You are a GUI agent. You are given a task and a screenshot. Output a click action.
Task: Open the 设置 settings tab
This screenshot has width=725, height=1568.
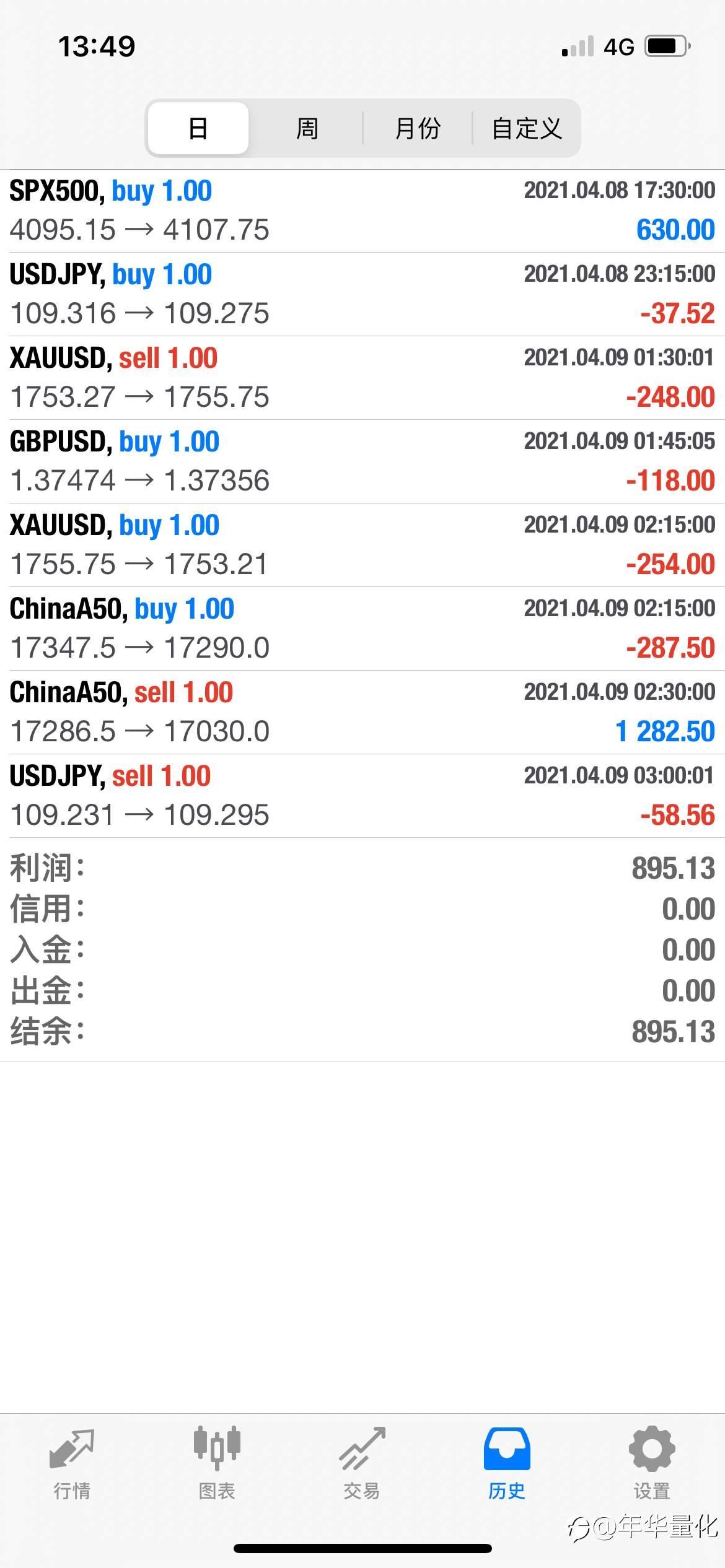click(x=652, y=1464)
